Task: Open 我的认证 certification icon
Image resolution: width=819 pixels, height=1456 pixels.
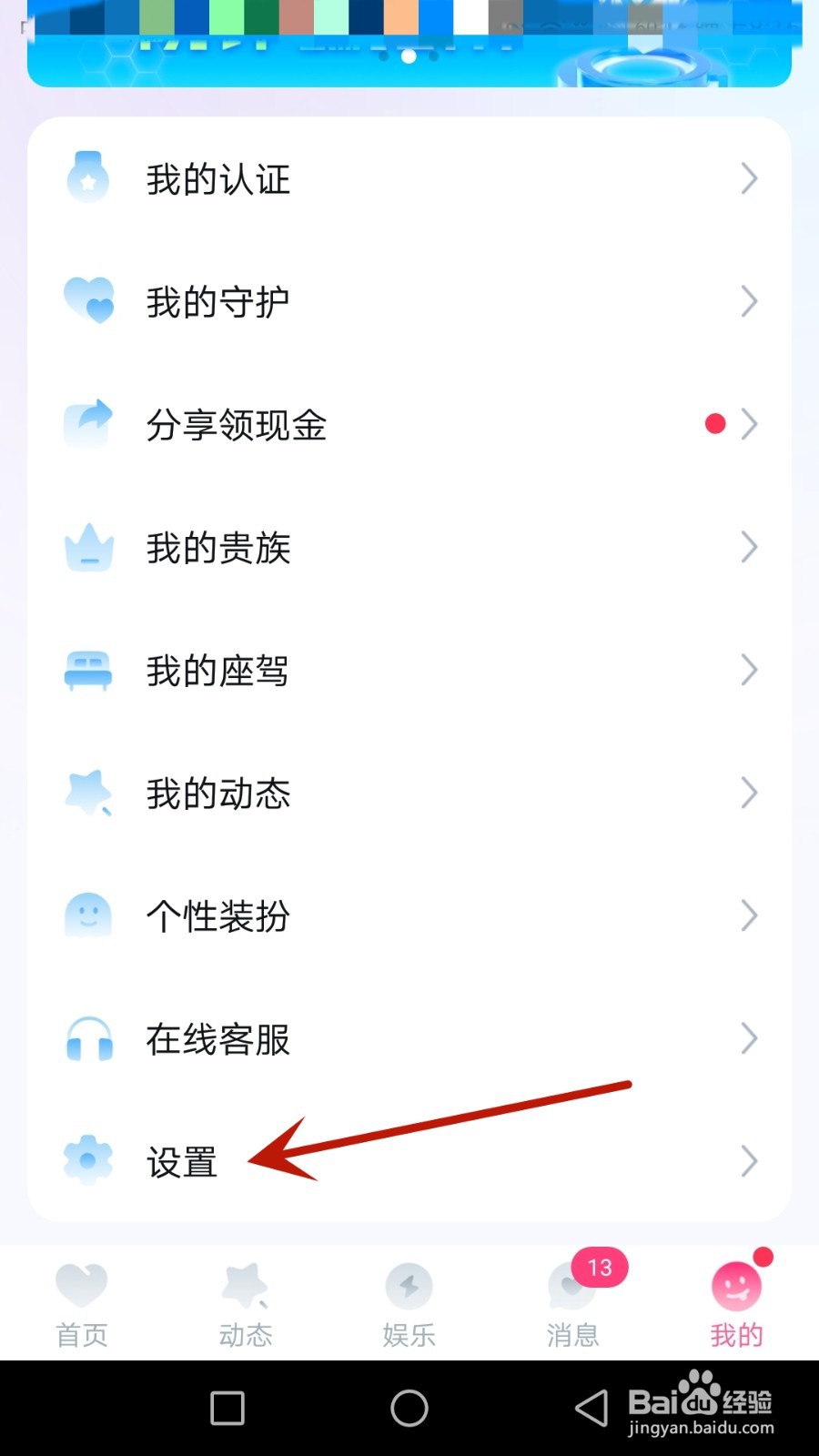Action: [x=86, y=178]
